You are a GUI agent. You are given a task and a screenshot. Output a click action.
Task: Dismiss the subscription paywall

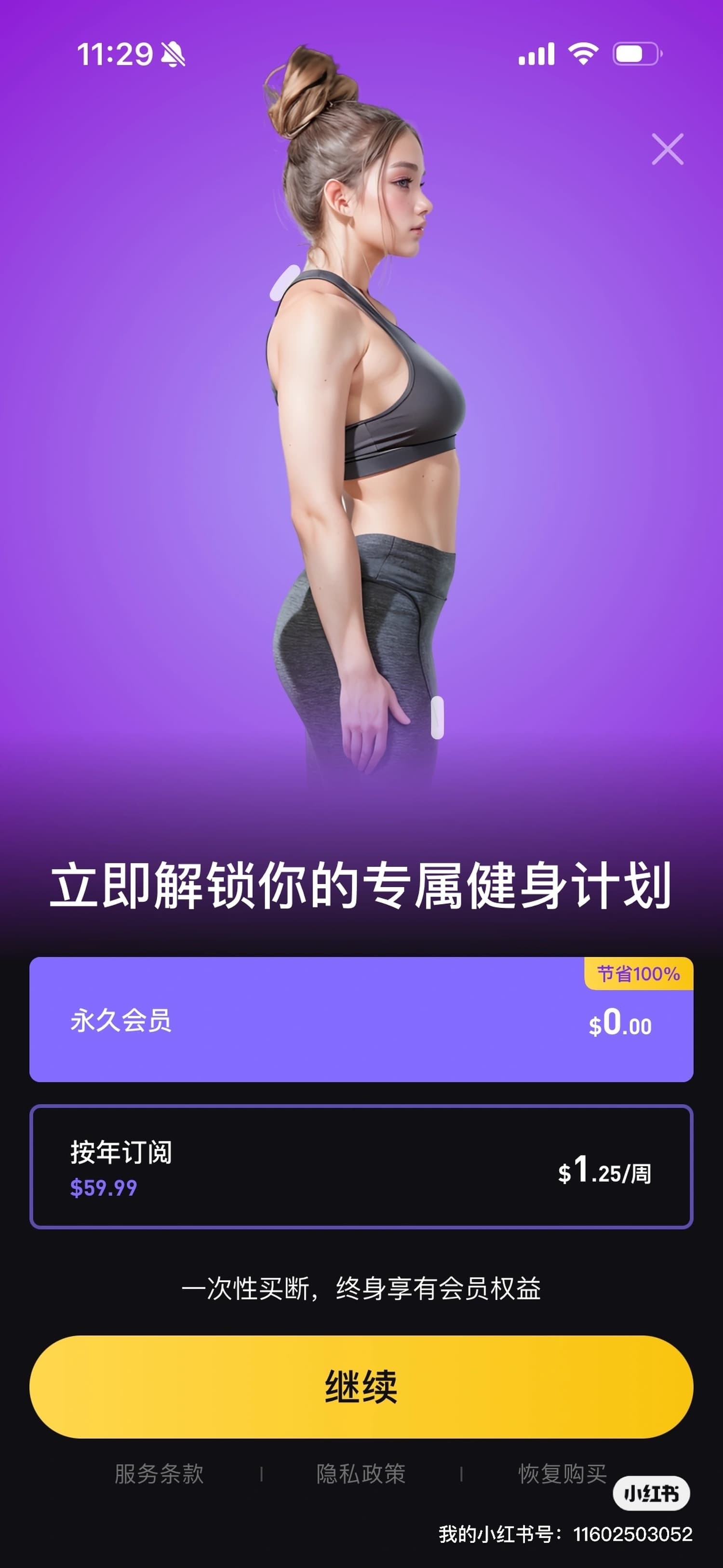(x=667, y=149)
